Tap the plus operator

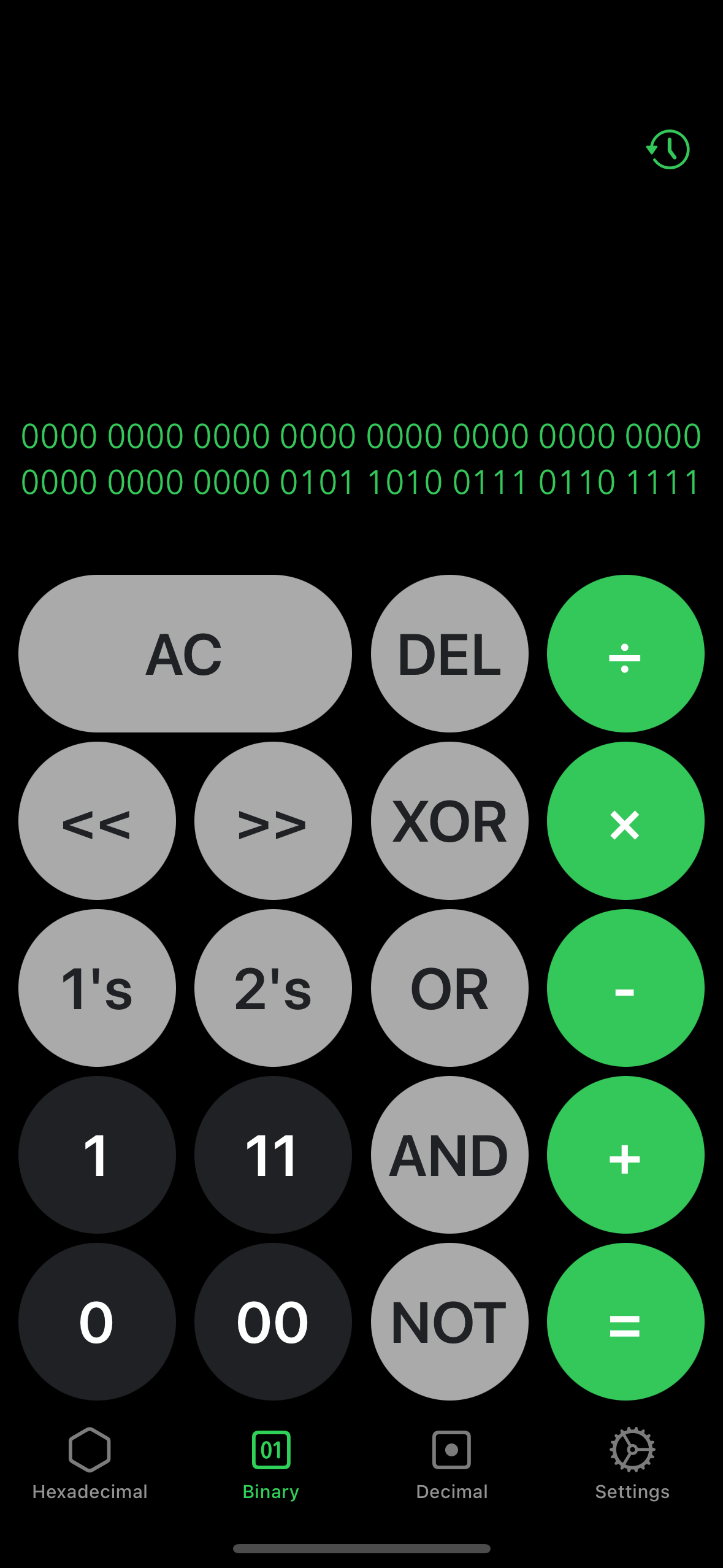point(625,1155)
